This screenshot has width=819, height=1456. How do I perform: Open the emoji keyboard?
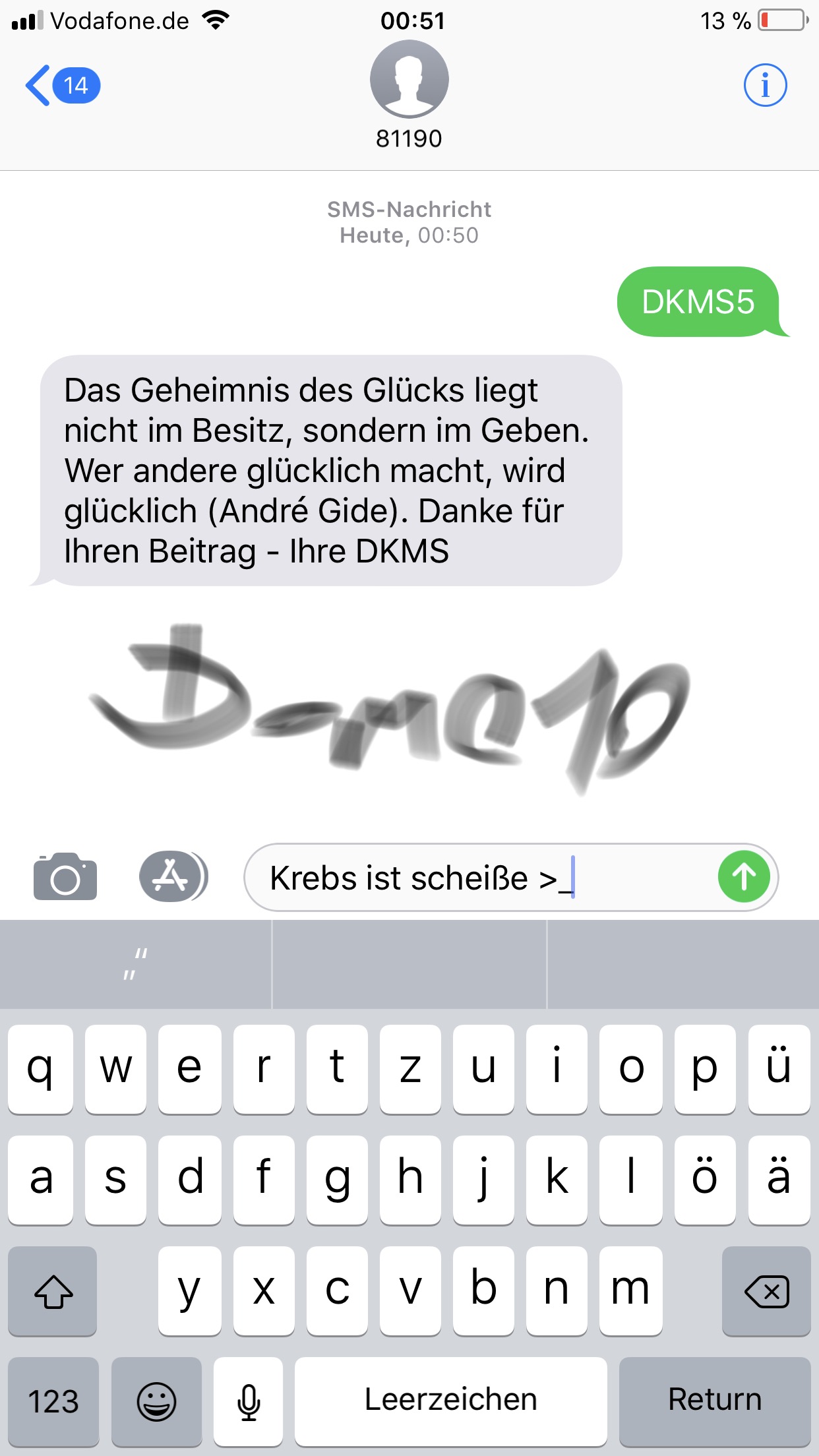point(157,1401)
